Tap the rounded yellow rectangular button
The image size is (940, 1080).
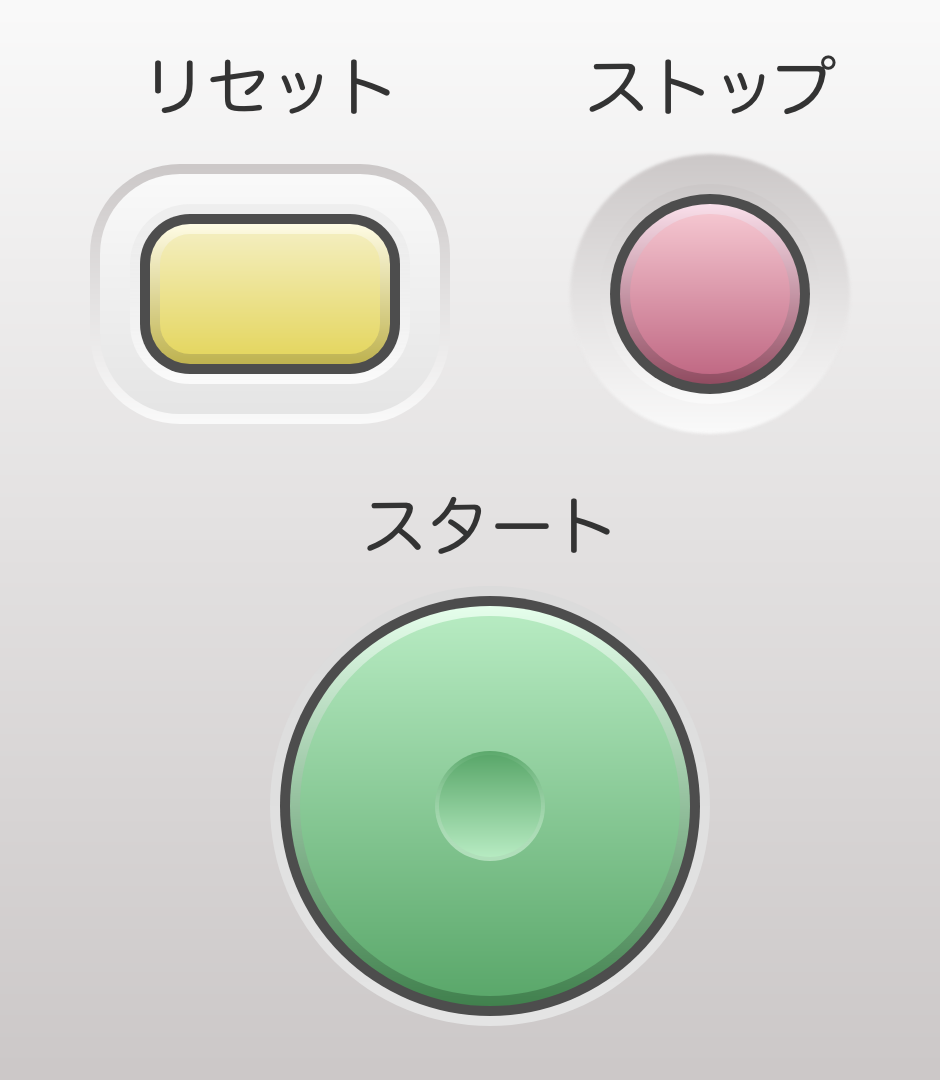click(272, 290)
